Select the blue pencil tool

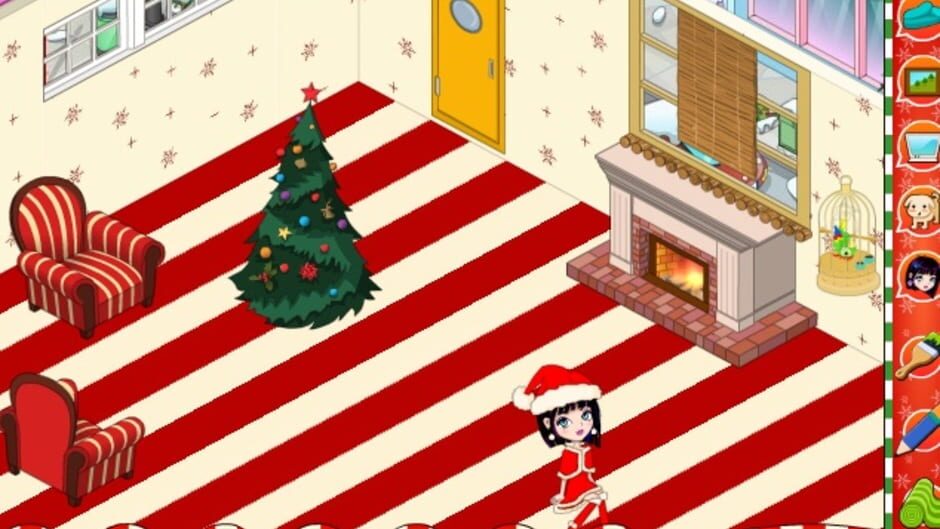(x=919, y=432)
